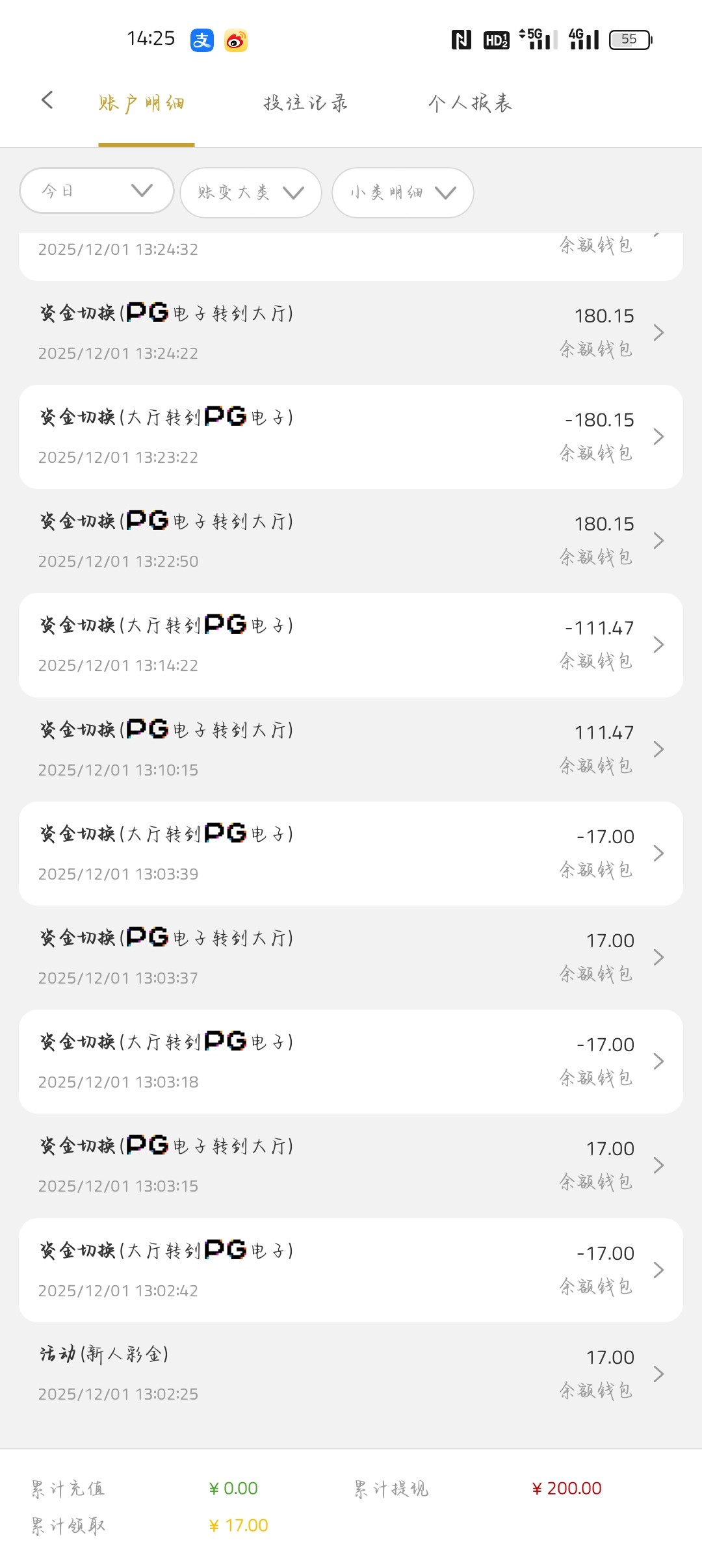Open the 活动(新人彩金) bonus record
The height and width of the screenshot is (1568, 702).
tap(351, 1373)
